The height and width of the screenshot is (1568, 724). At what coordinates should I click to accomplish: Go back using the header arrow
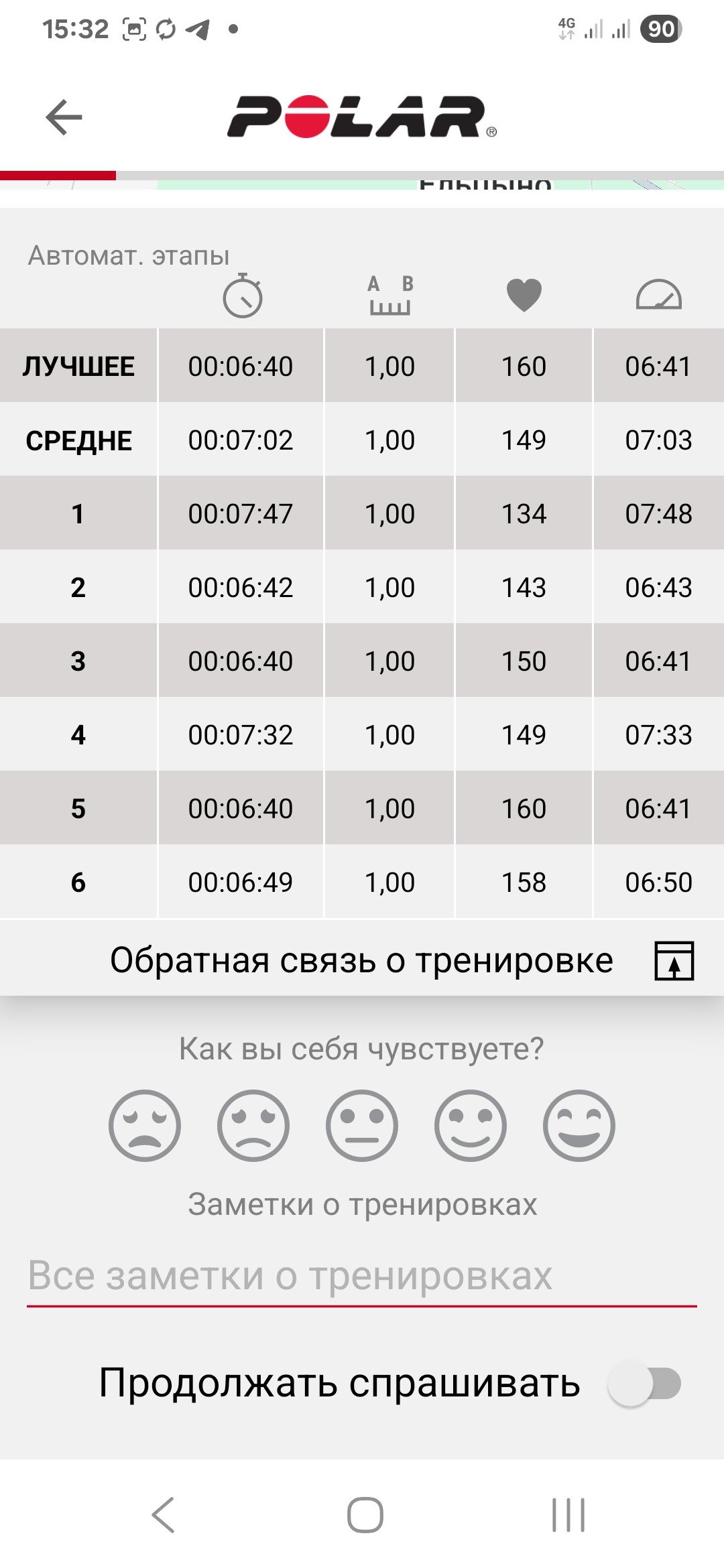[64, 117]
